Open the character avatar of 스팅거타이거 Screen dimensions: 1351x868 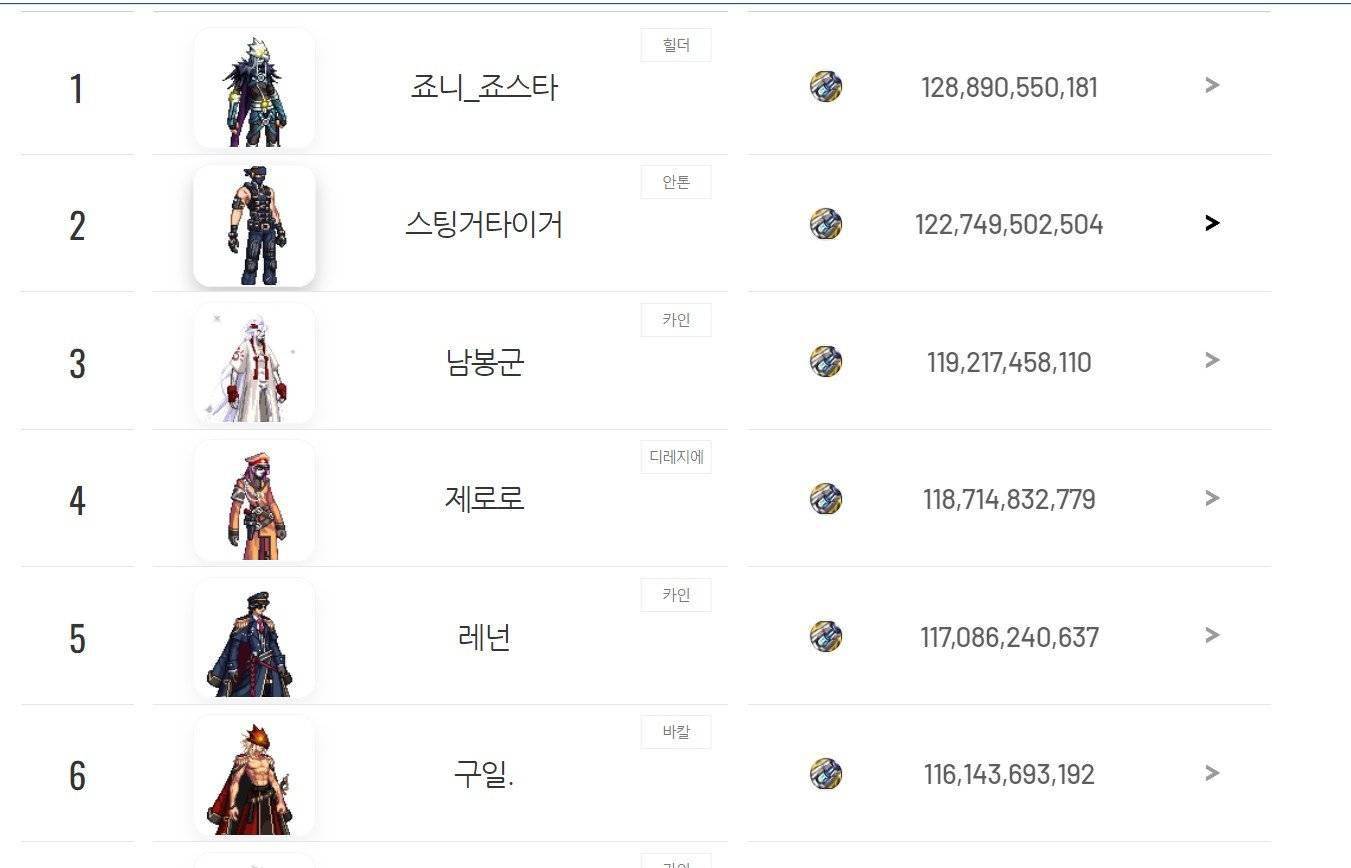click(254, 225)
